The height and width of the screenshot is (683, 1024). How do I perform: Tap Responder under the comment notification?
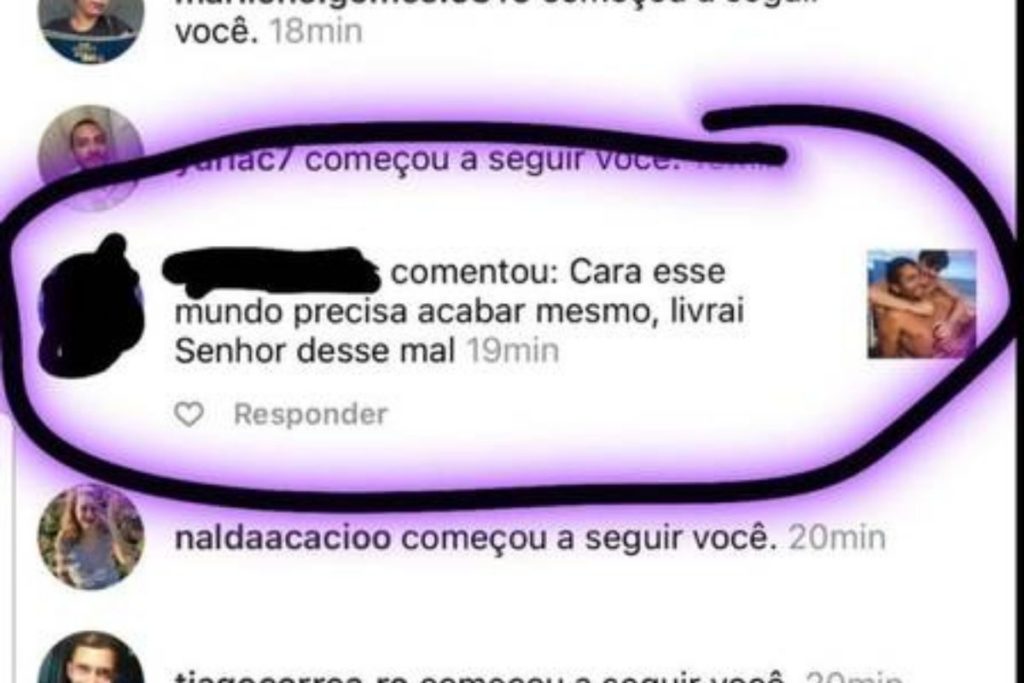pyautogui.click(x=310, y=414)
